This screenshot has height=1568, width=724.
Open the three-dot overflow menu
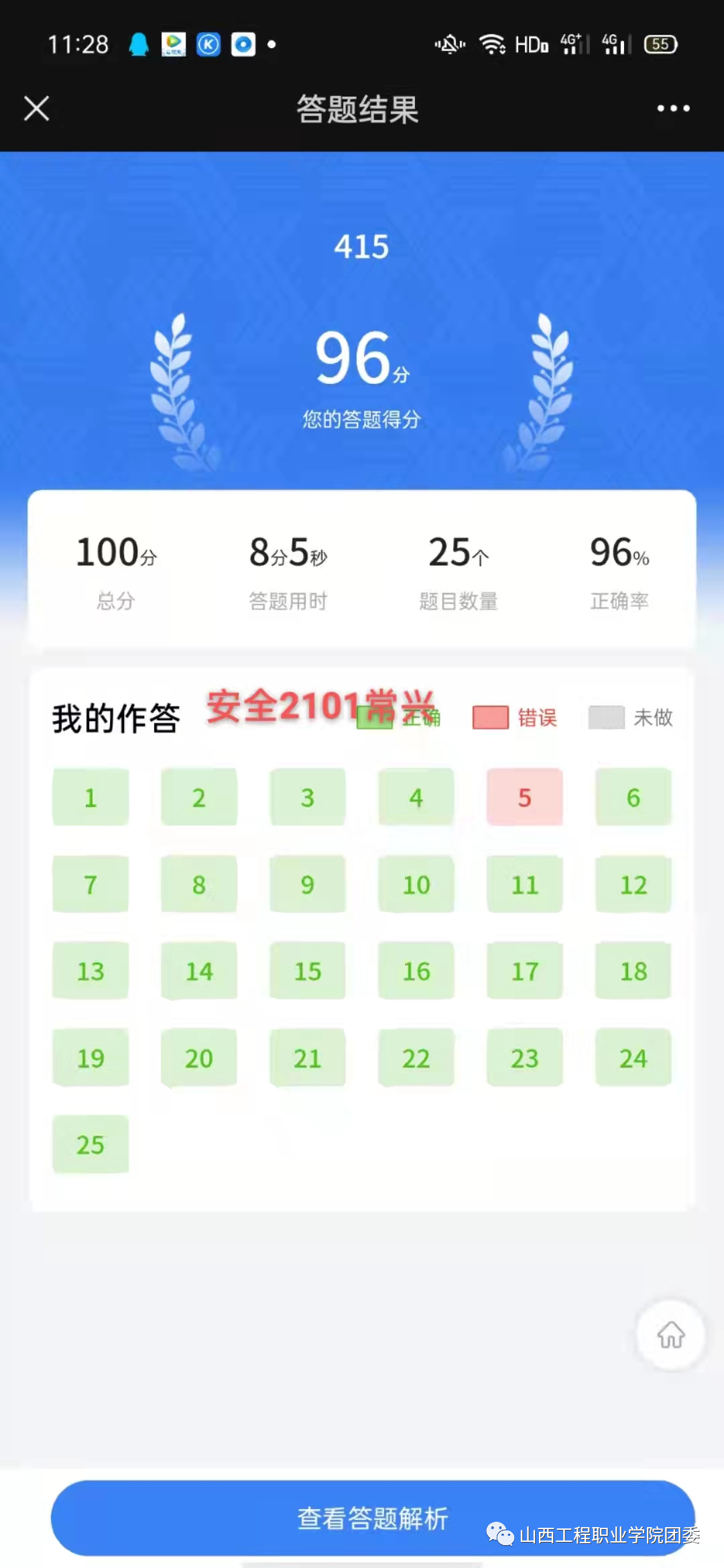[x=673, y=108]
